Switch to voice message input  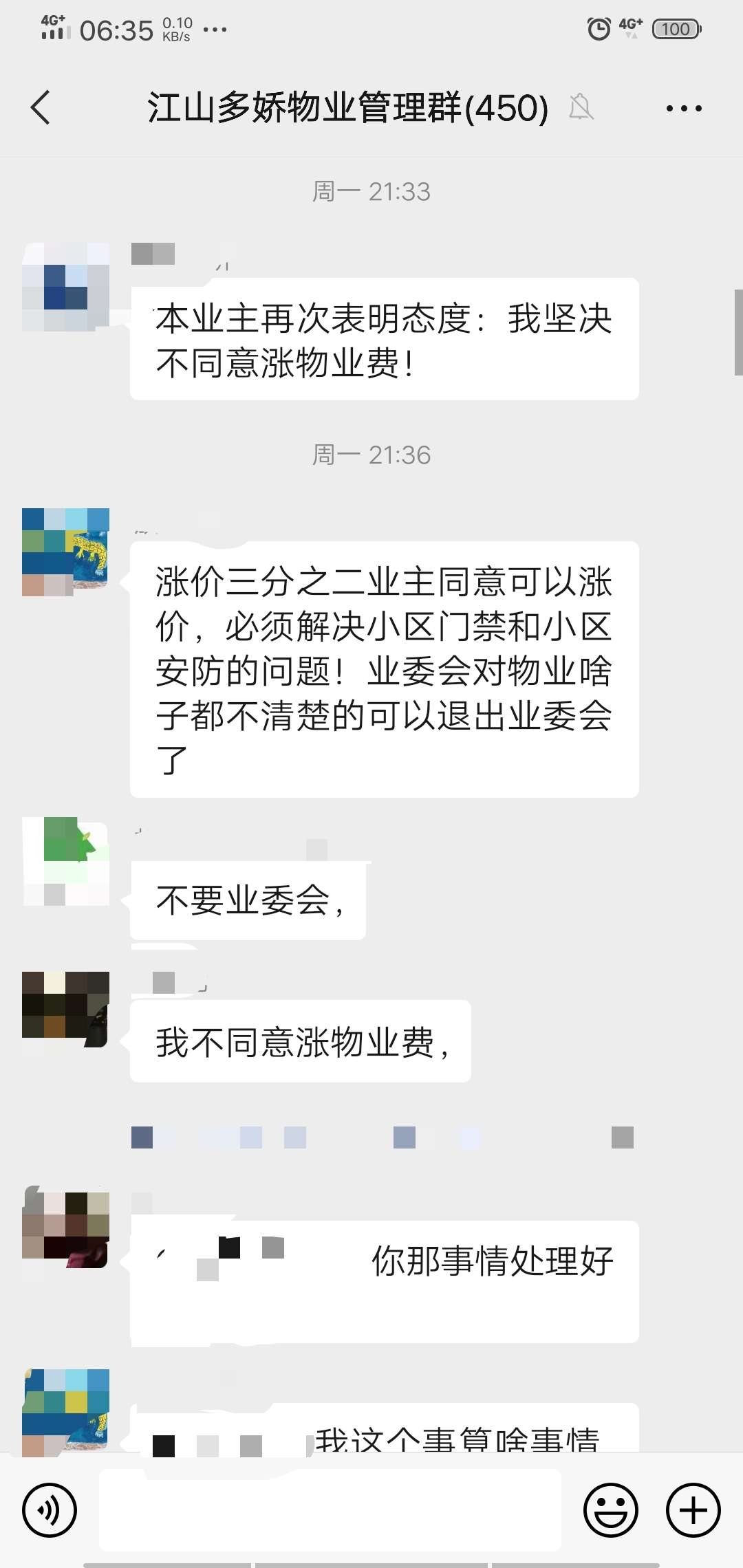click(50, 1510)
